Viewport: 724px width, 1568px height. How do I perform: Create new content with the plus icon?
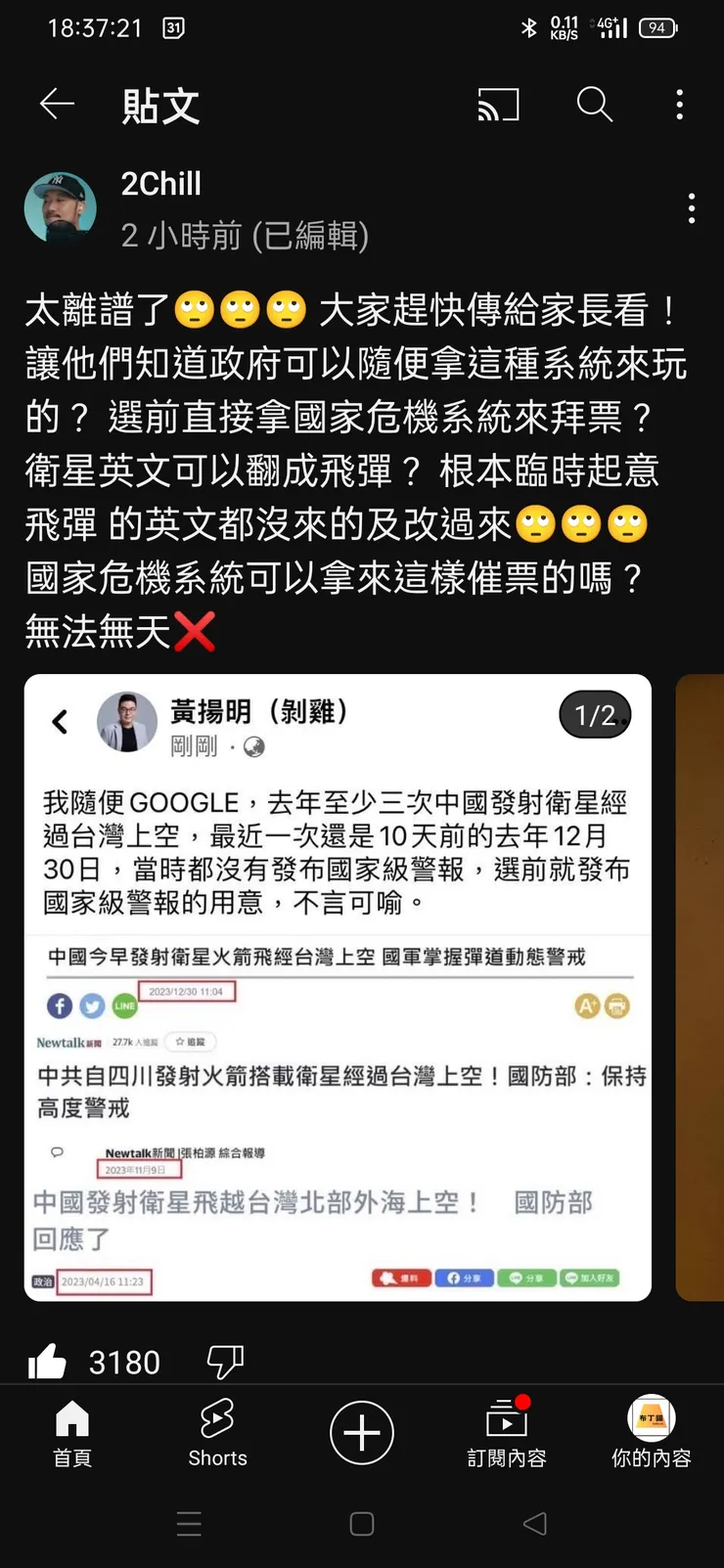pos(361,1432)
